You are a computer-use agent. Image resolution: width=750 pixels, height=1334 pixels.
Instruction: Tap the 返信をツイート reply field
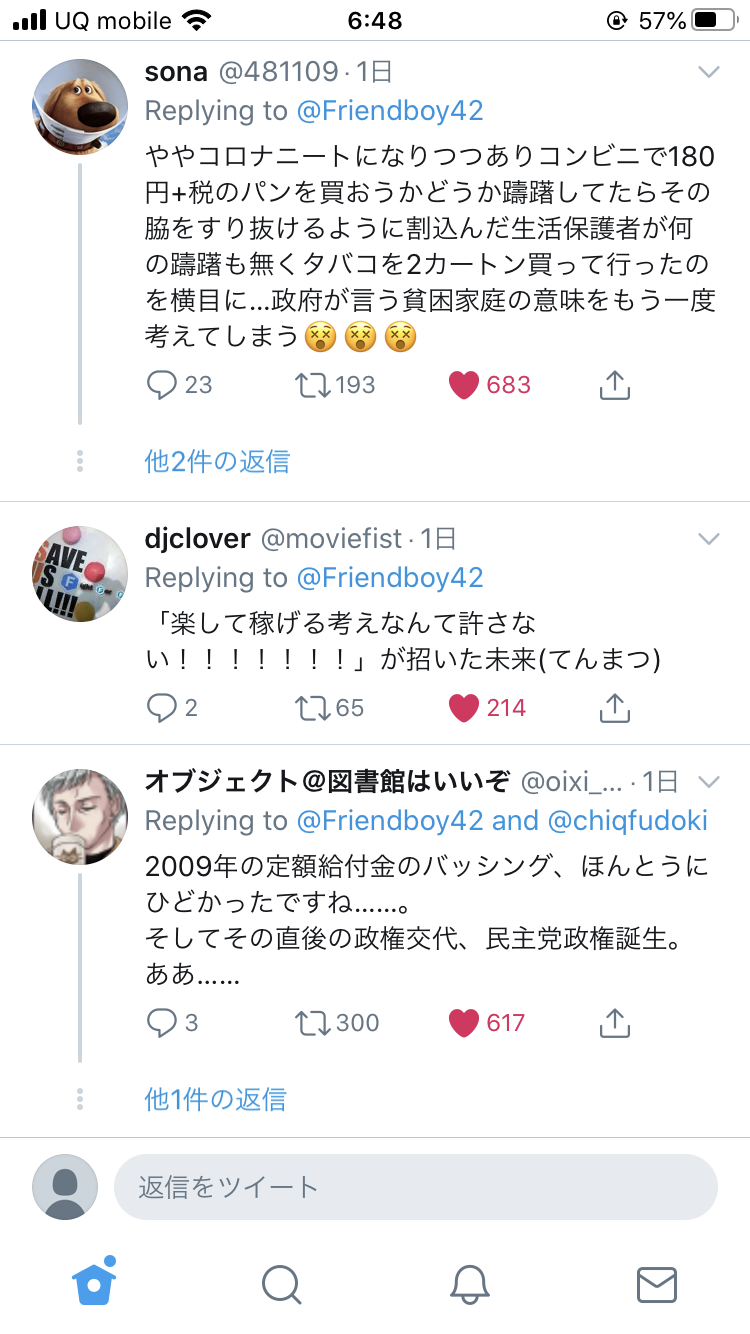tap(415, 1187)
